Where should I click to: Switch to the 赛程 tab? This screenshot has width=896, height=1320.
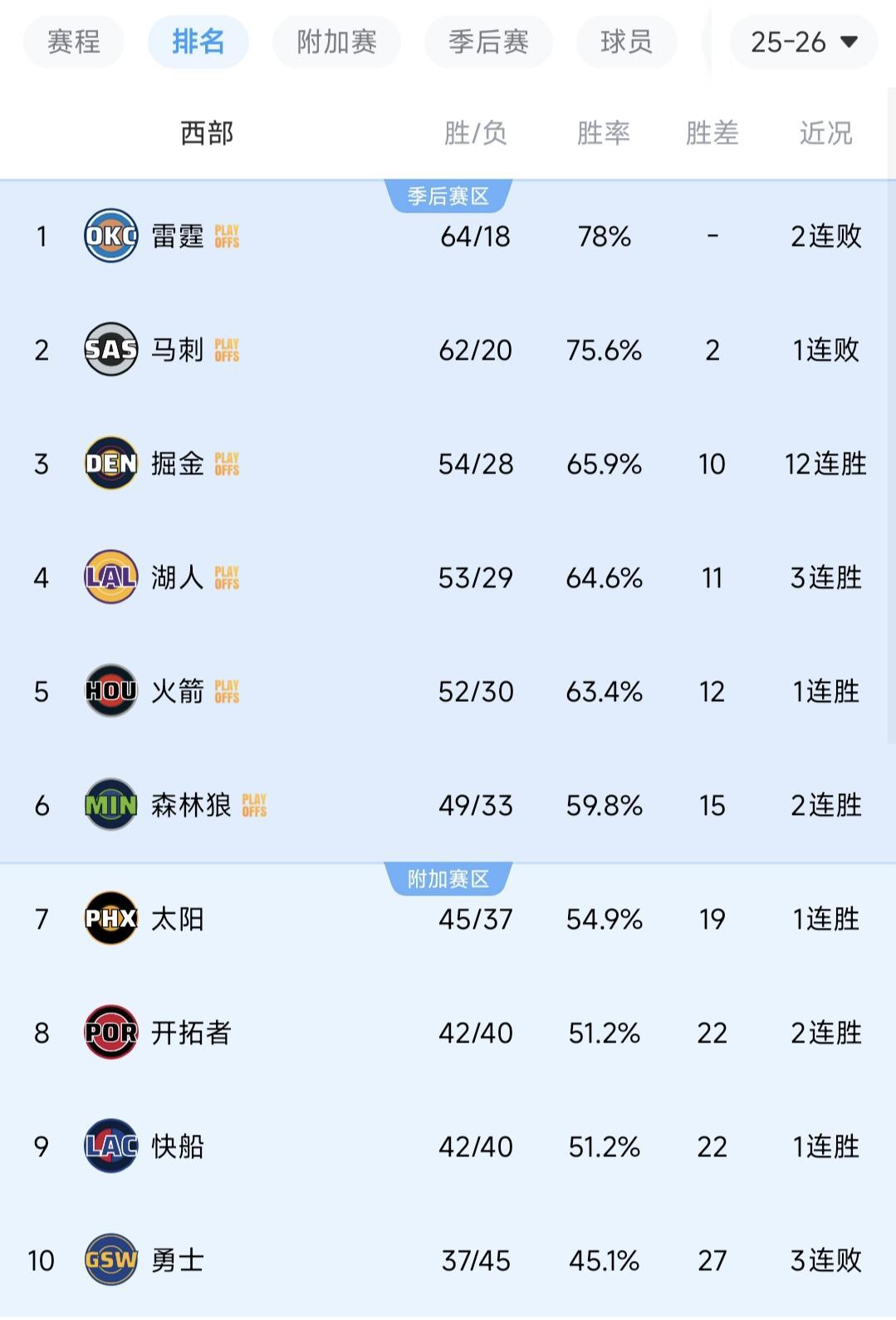tap(73, 42)
